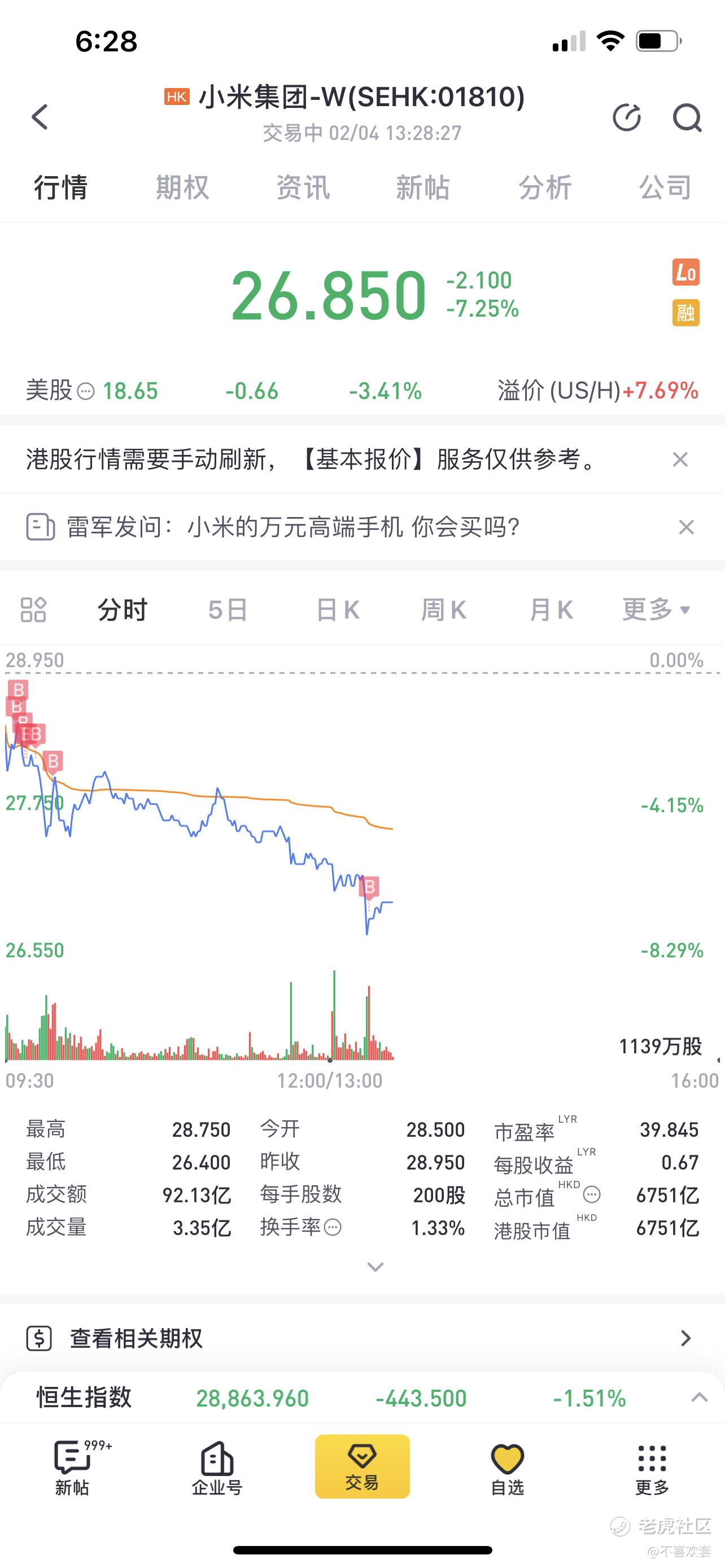
Task: Select the 日K chart view
Action: pyautogui.click(x=338, y=609)
